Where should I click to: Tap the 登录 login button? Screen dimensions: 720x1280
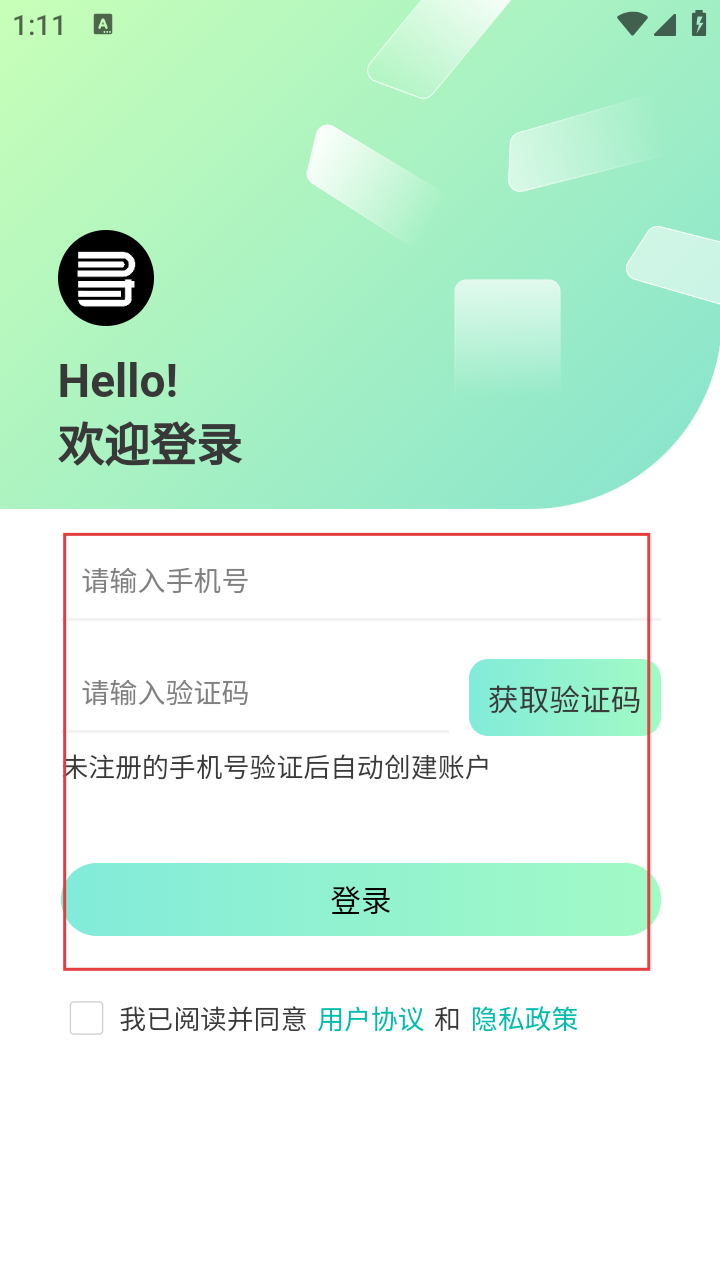coord(361,900)
